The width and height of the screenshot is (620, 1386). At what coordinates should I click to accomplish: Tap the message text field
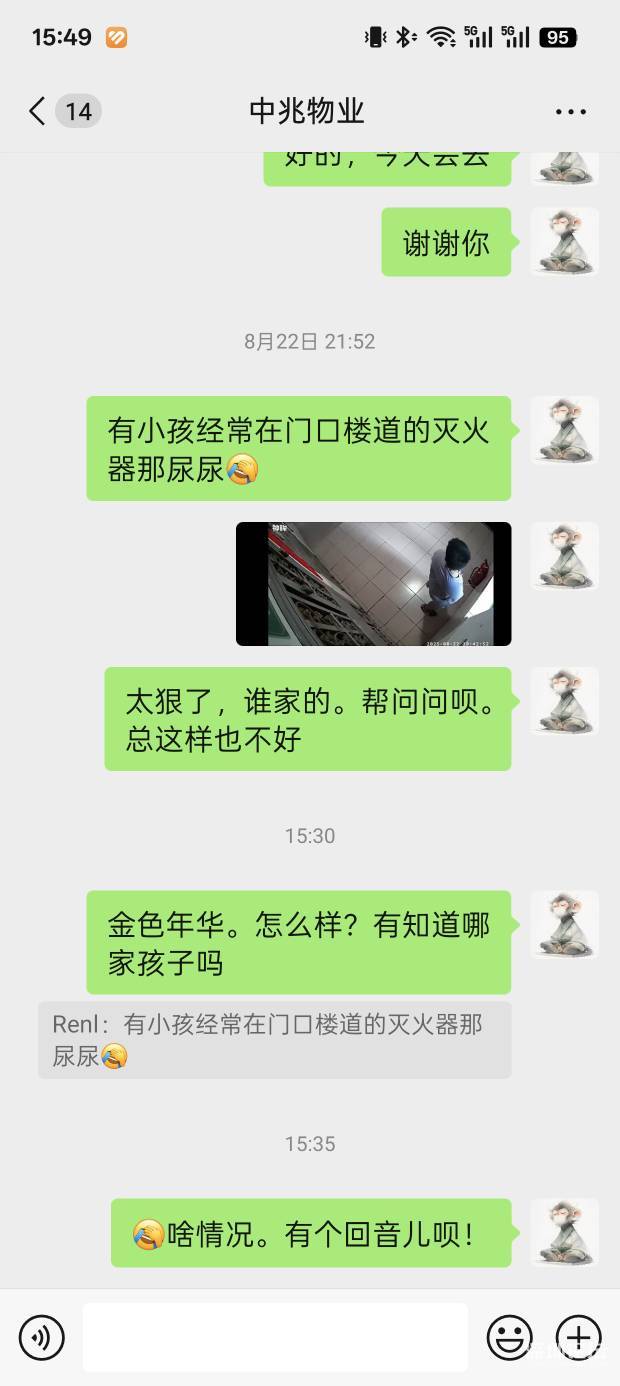pyautogui.click(x=275, y=1337)
